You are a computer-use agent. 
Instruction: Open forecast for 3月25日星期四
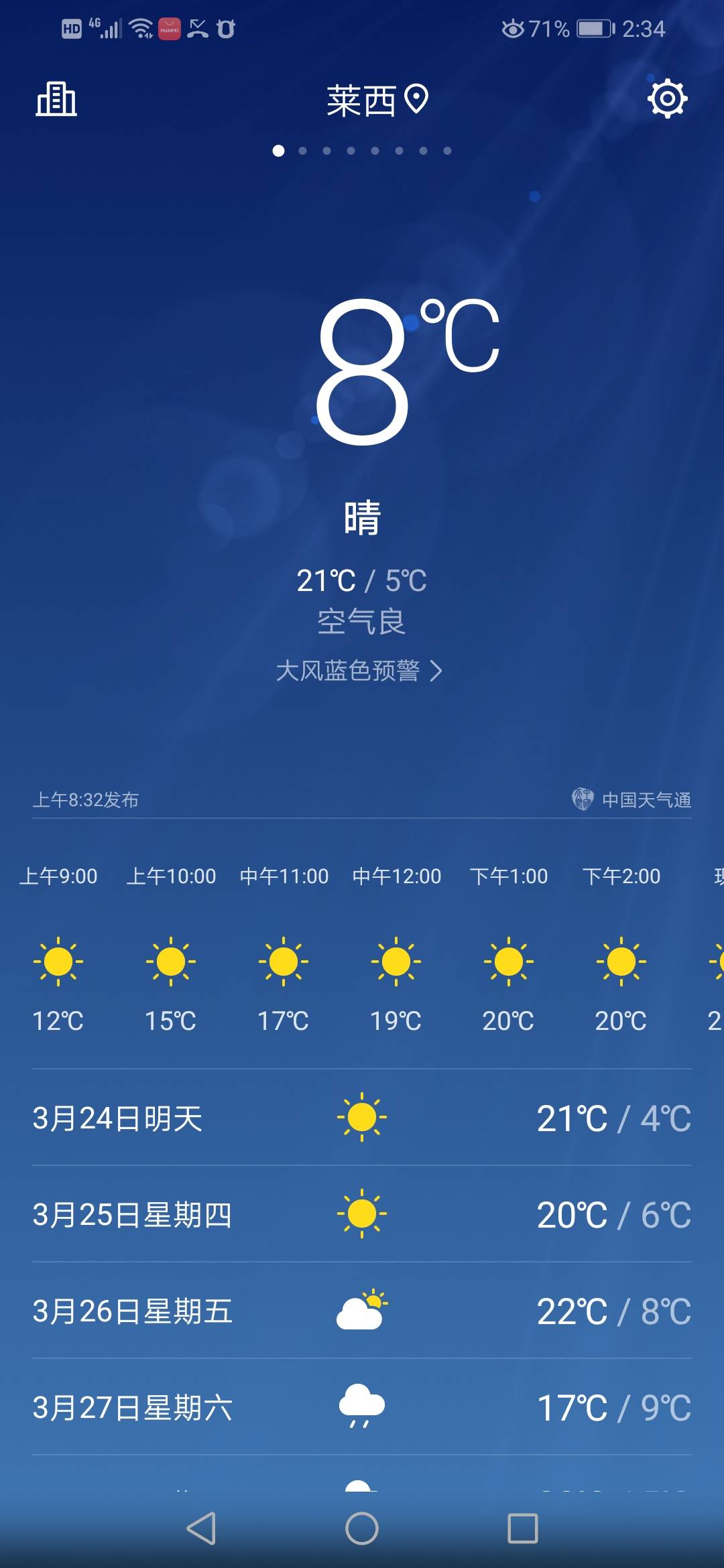tap(362, 1214)
